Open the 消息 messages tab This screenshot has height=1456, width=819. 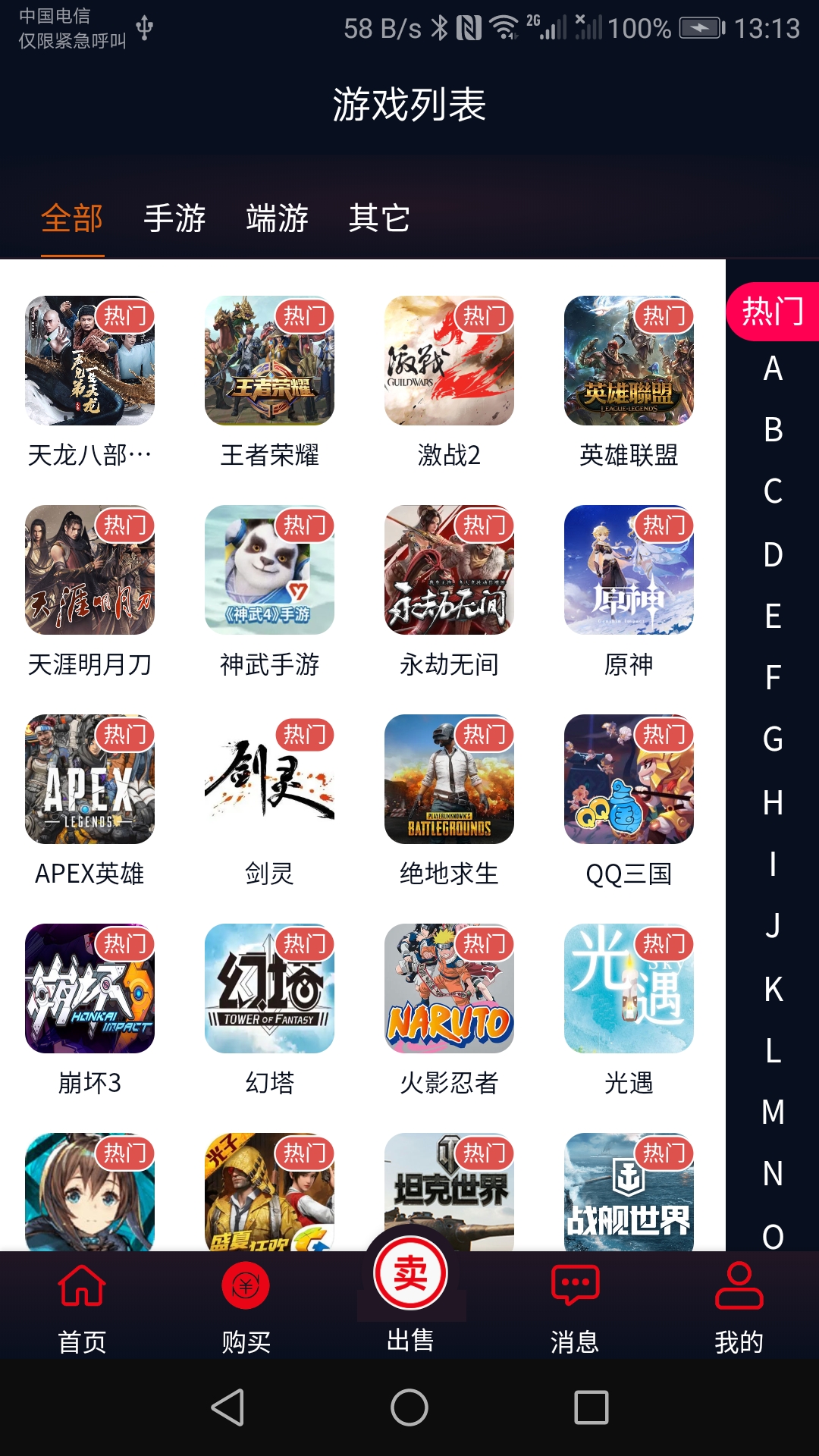click(575, 1308)
